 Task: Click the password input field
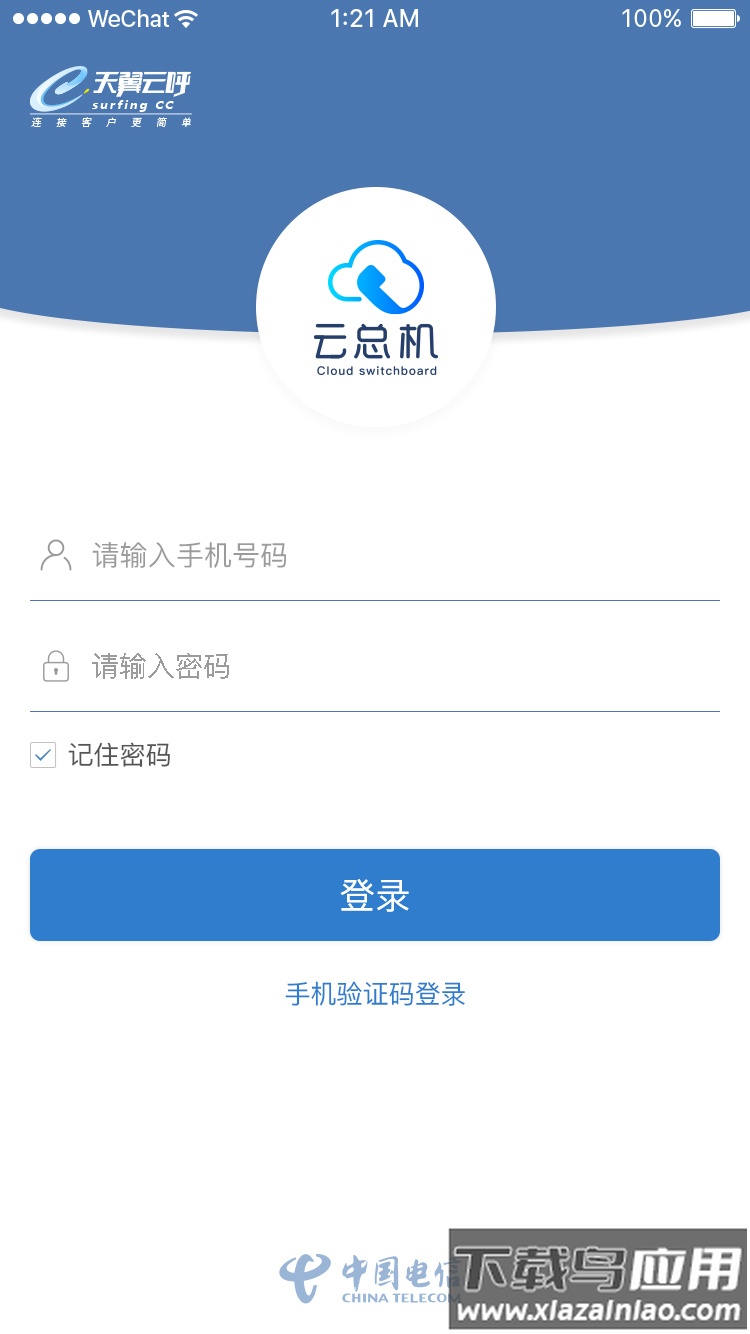tap(300, 666)
